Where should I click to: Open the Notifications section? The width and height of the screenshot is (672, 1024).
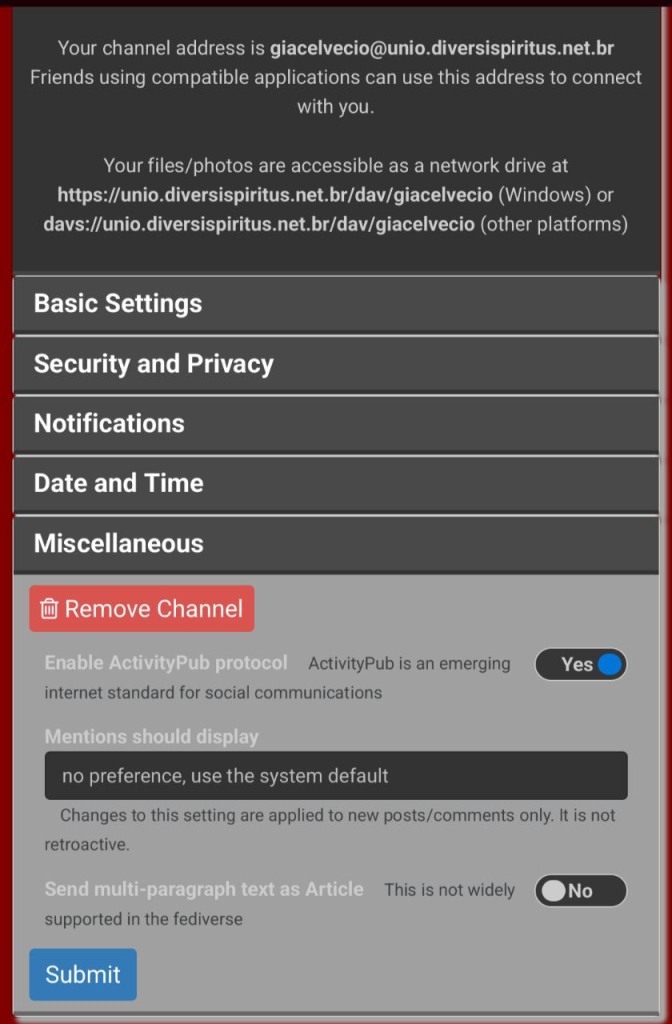tap(109, 424)
